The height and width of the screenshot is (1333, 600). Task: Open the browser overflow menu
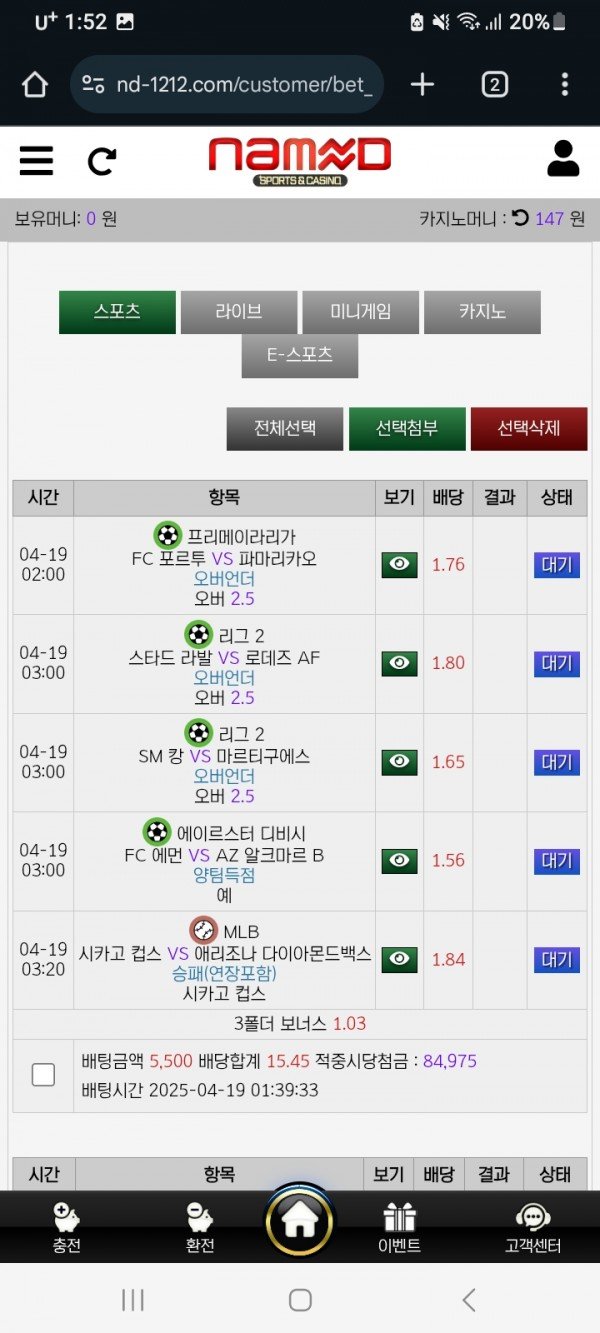click(x=565, y=84)
